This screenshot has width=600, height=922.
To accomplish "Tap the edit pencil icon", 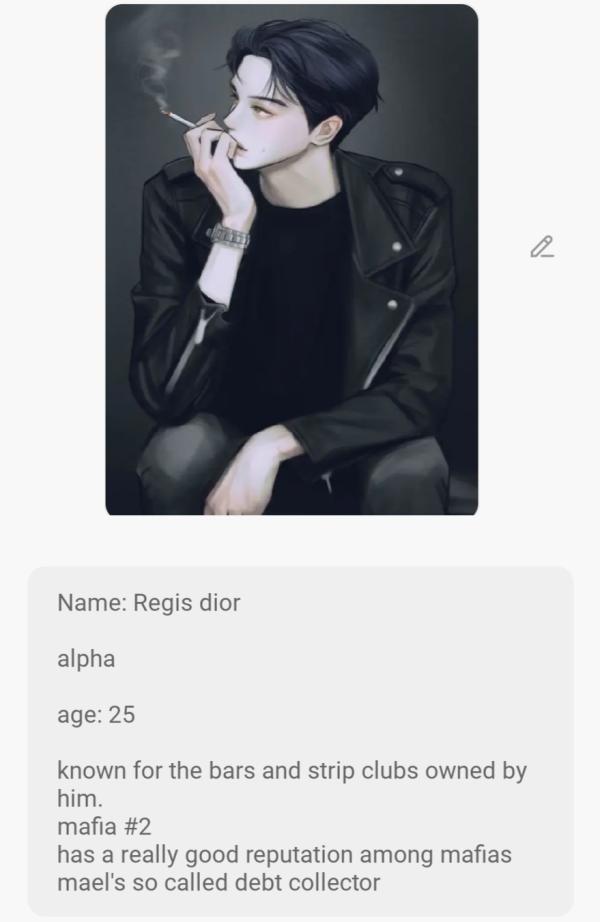I will [x=542, y=247].
